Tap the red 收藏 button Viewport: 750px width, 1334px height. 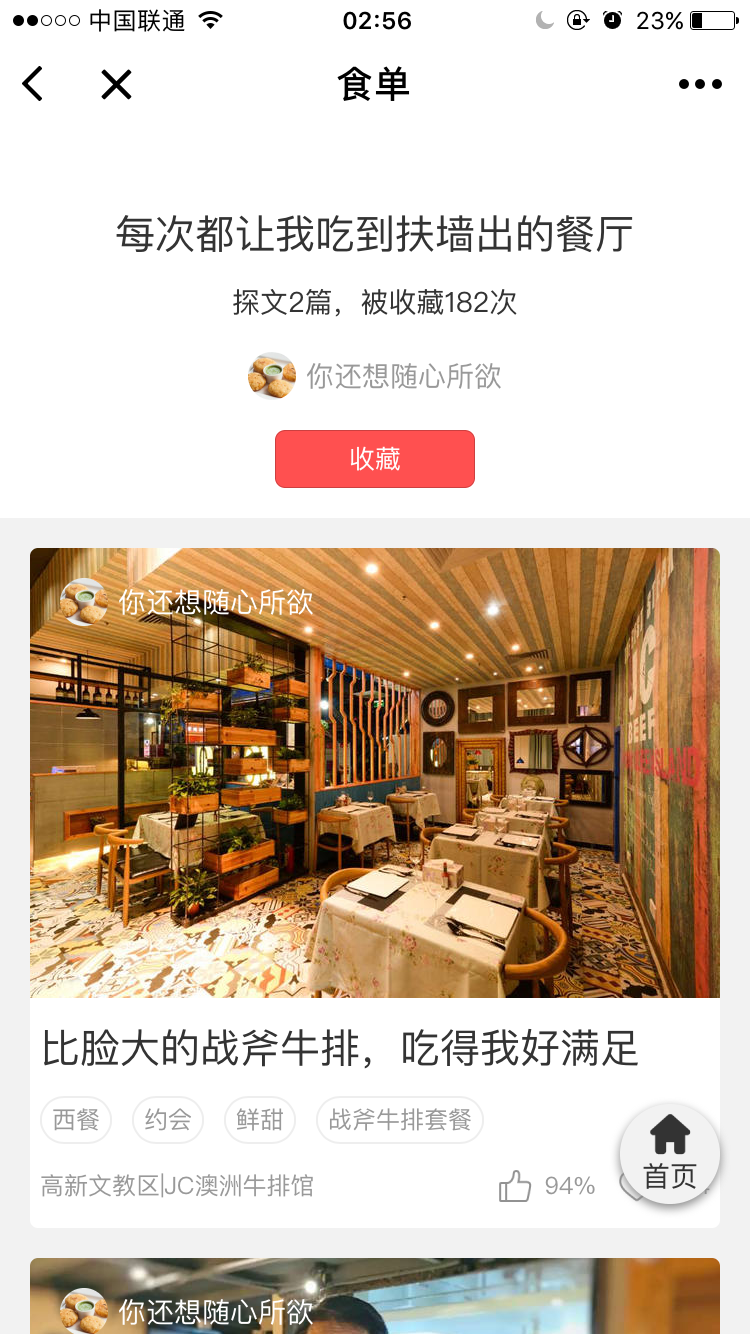[x=374, y=459]
